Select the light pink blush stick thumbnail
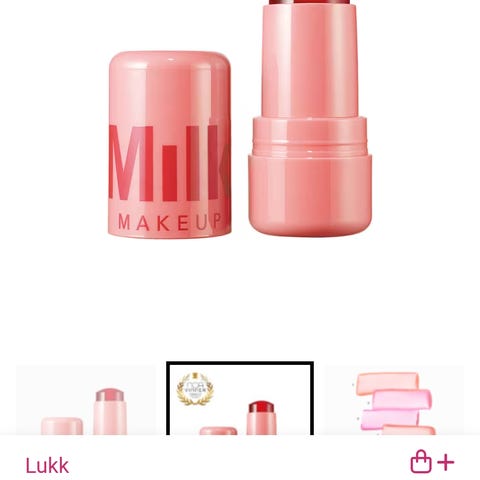This screenshot has height=480, width=480. click(x=86, y=400)
